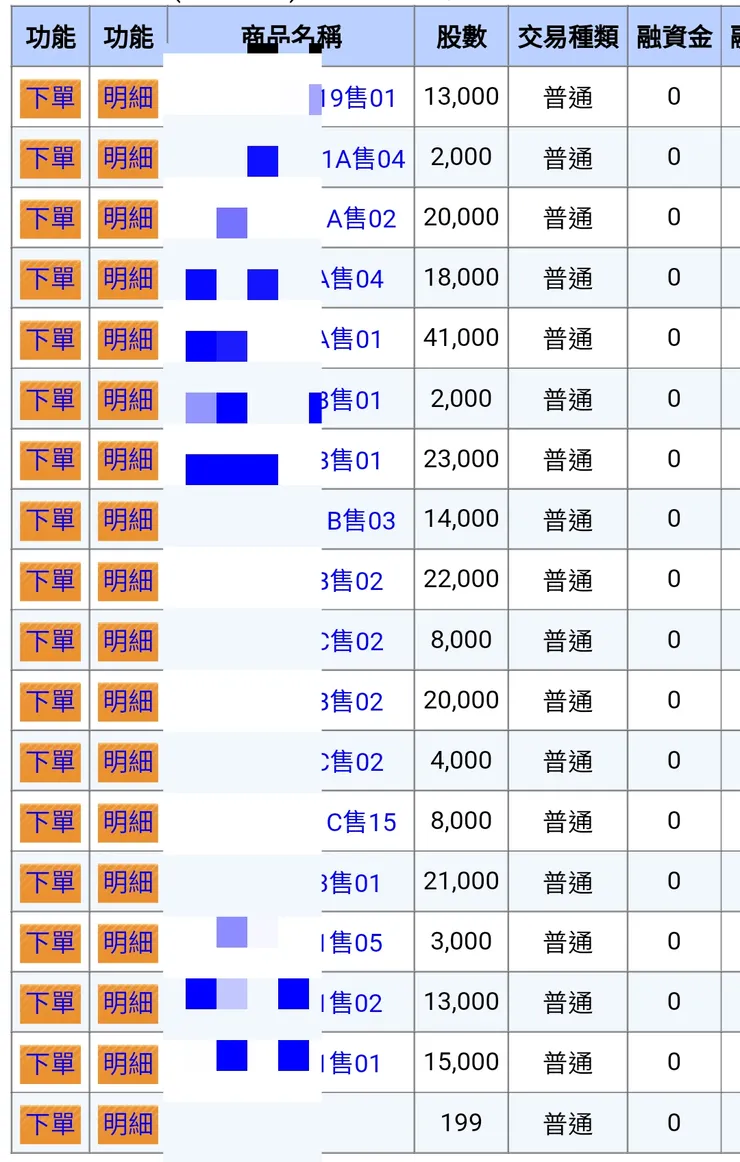Open the product link ending in 19售01

tap(358, 98)
